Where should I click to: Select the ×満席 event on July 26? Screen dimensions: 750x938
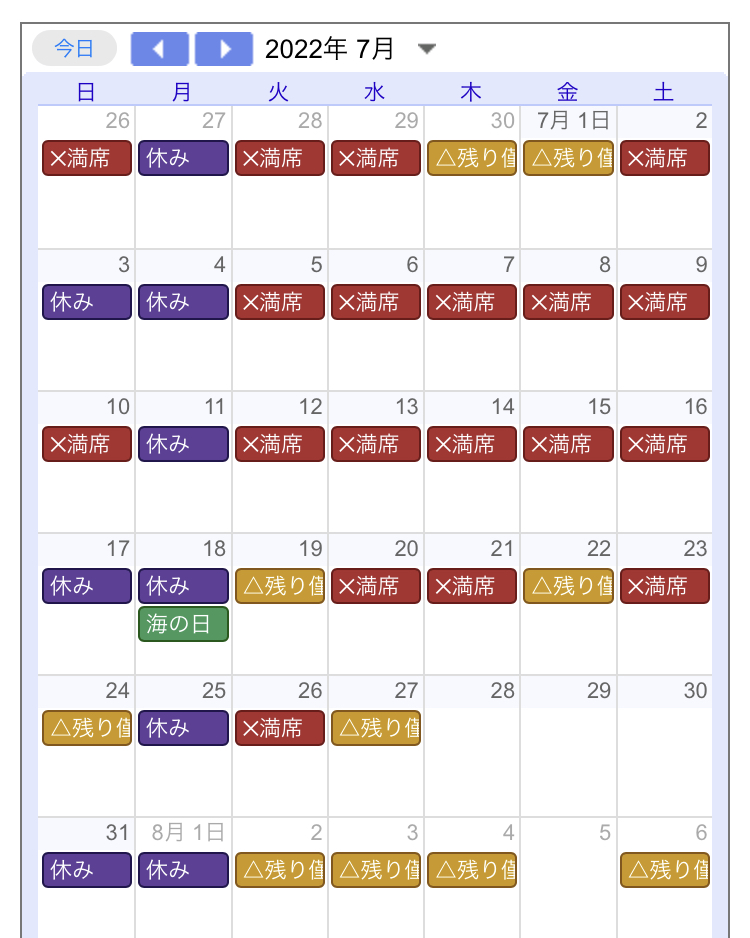tap(280, 728)
